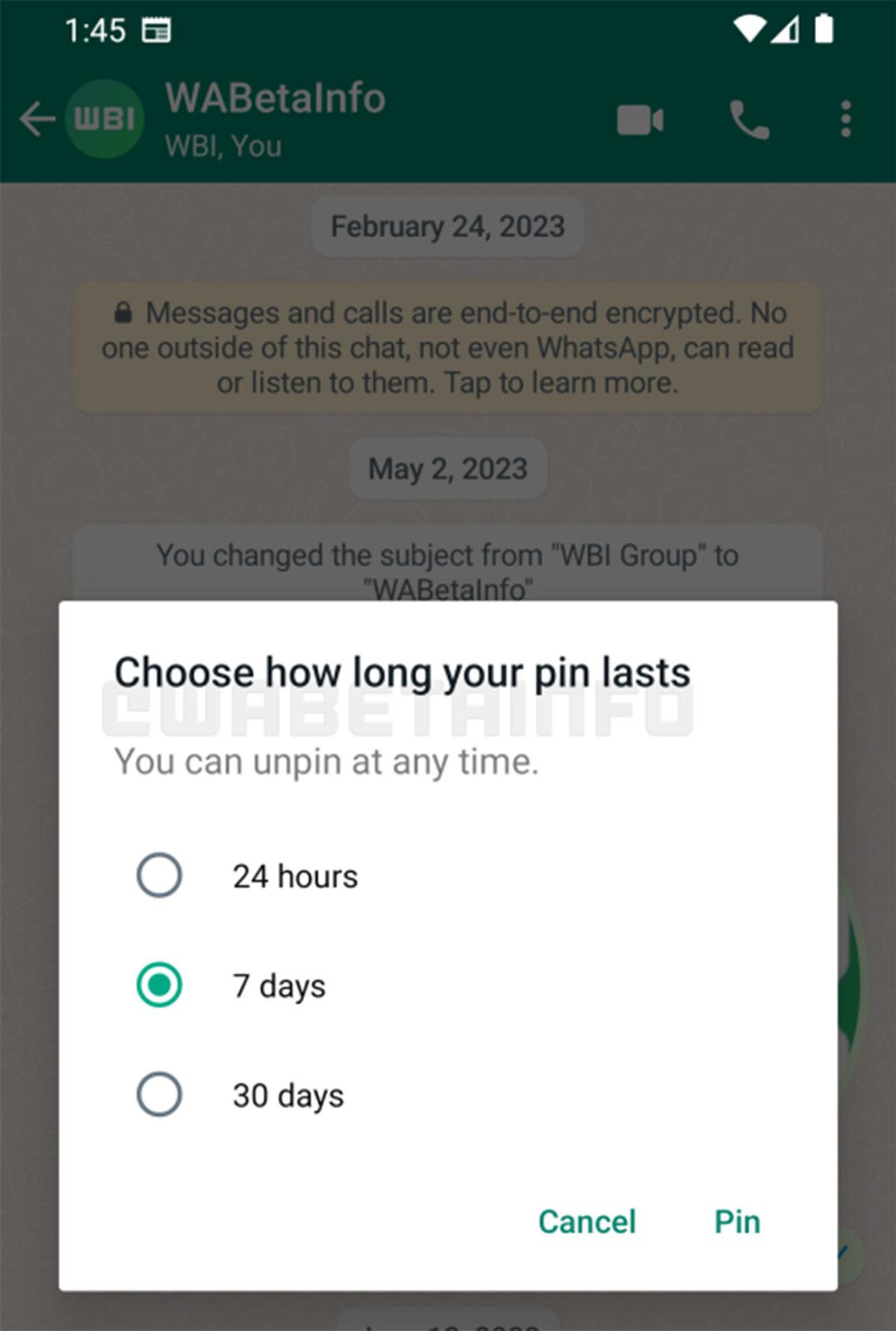
Task: Start a video call with WABetaInfo
Action: (x=641, y=120)
